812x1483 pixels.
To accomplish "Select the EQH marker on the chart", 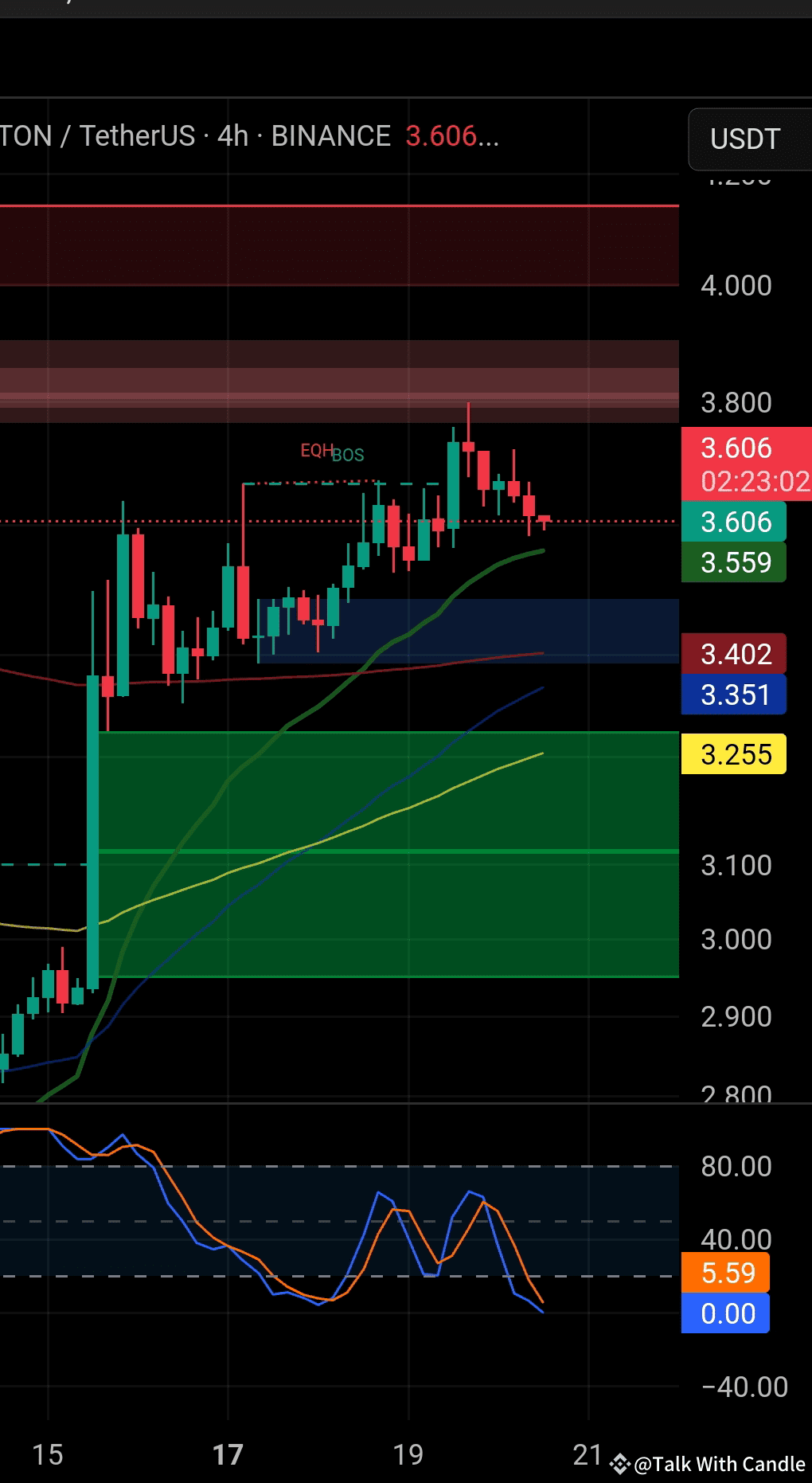I will pyautogui.click(x=315, y=450).
